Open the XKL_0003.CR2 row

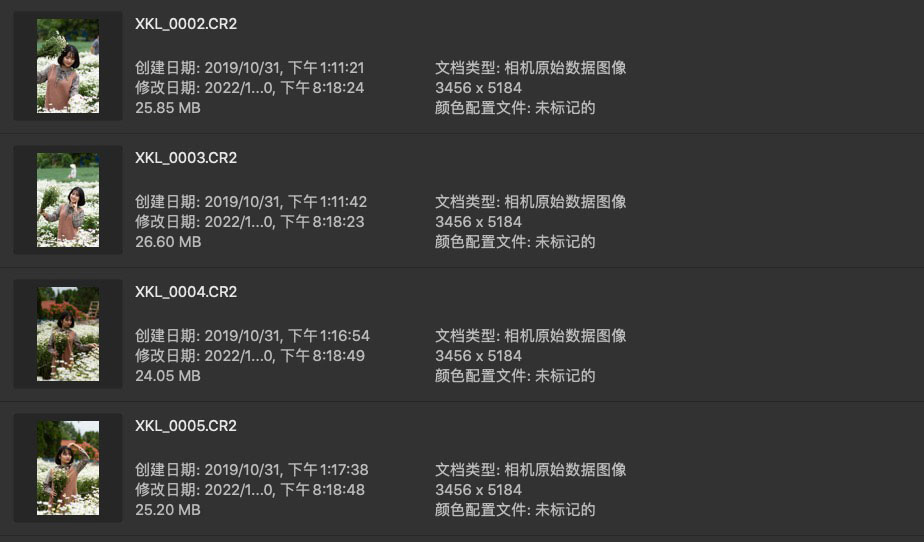[x=186, y=158]
